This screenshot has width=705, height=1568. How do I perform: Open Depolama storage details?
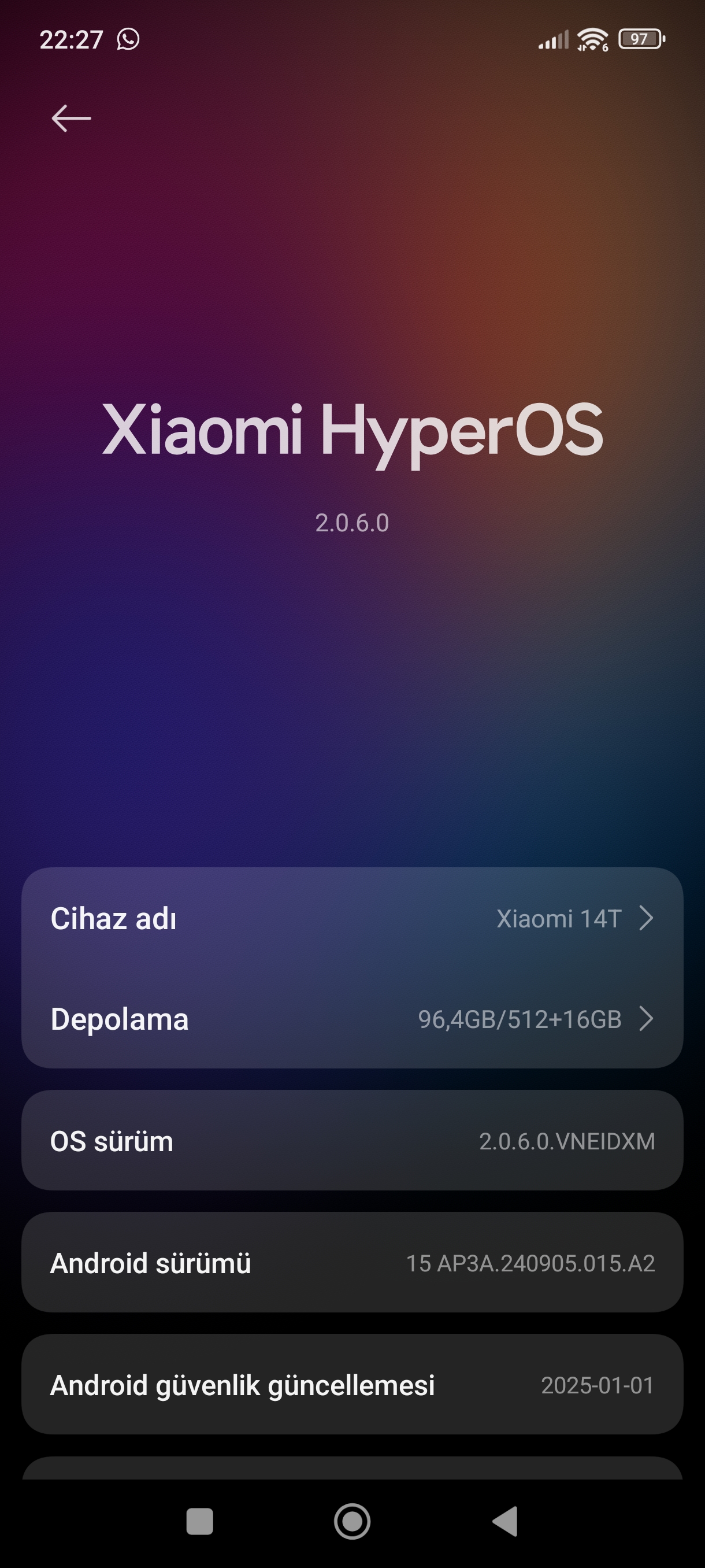point(352,1019)
